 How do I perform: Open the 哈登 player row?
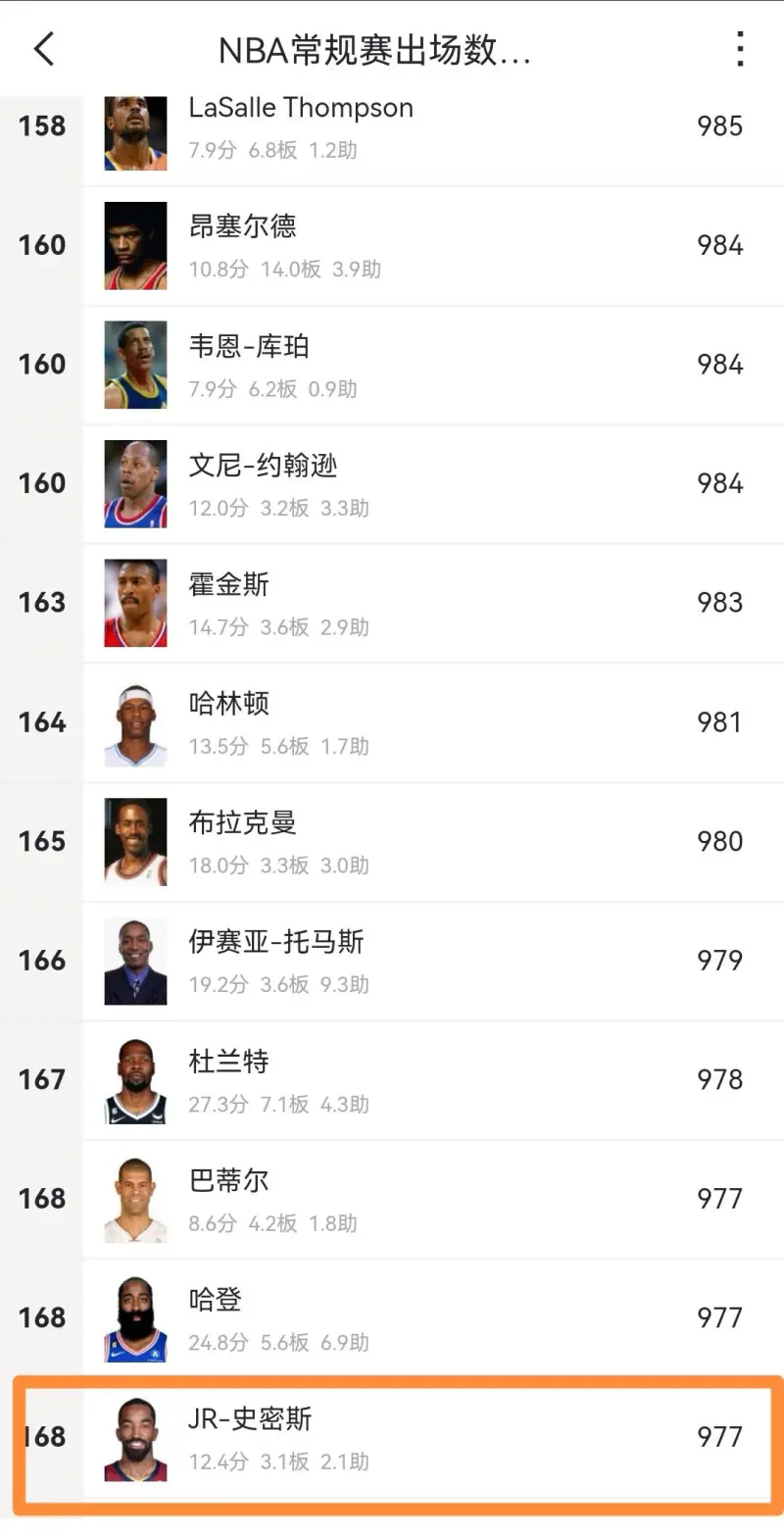(x=431, y=1318)
